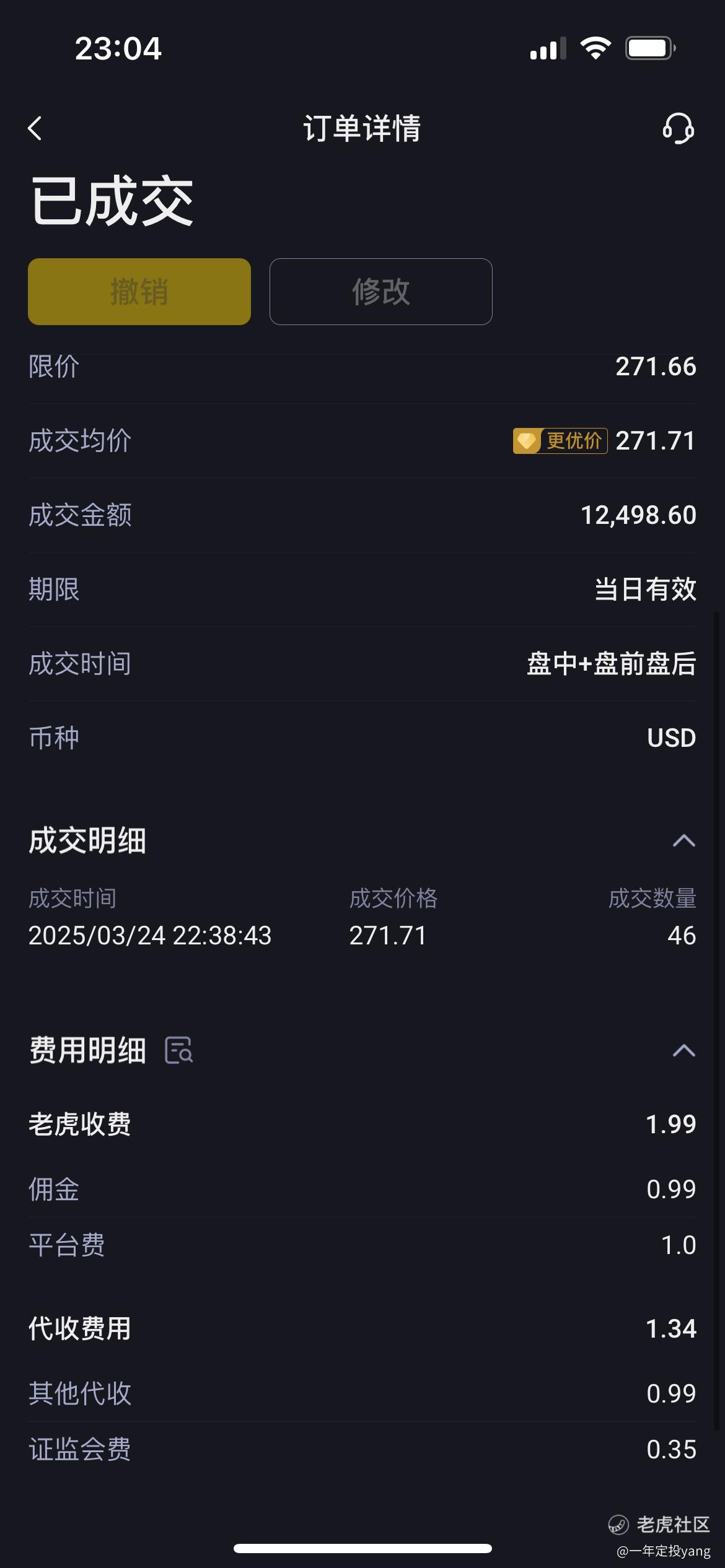Open customer service headset icon
Viewport: 725px width, 1568px height.
[x=678, y=128]
